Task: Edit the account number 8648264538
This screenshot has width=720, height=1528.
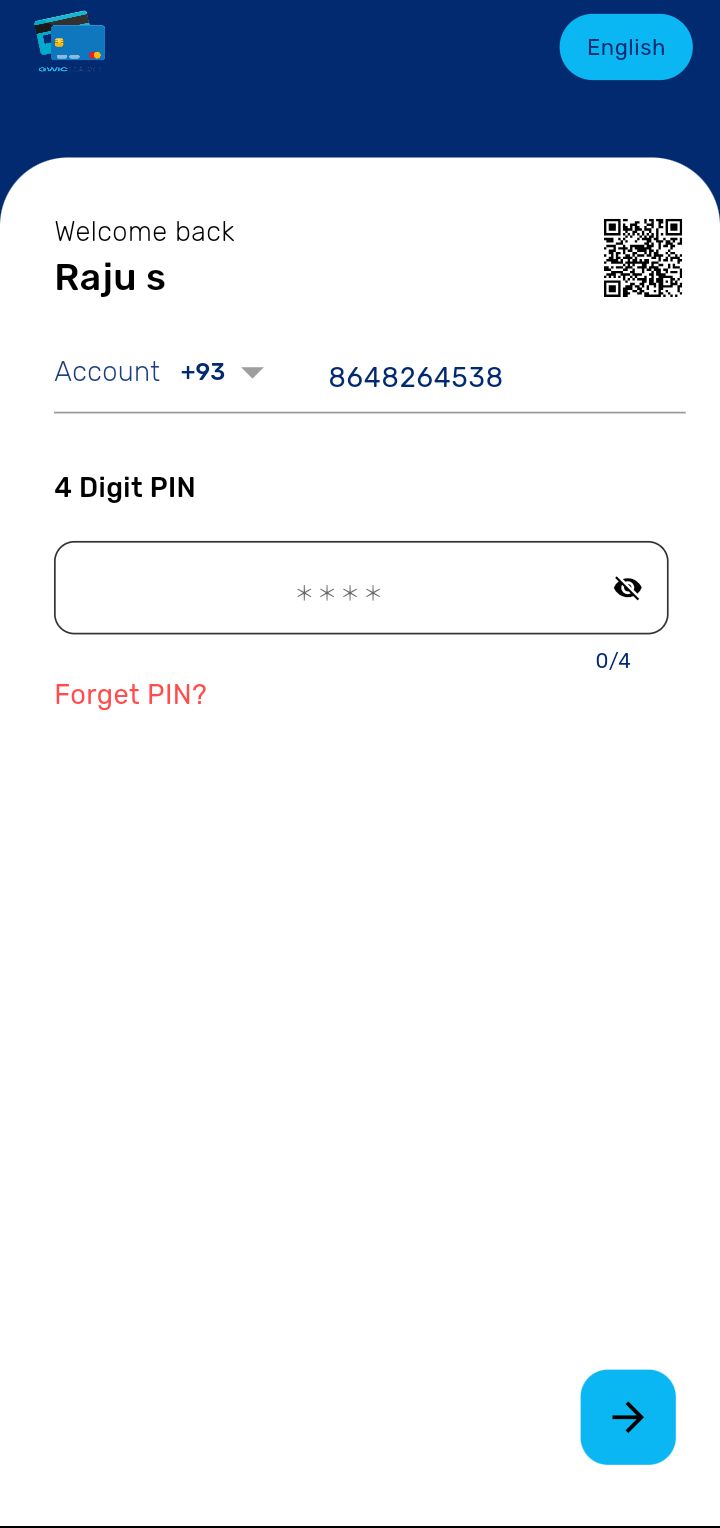Action: tap(415, 377)
